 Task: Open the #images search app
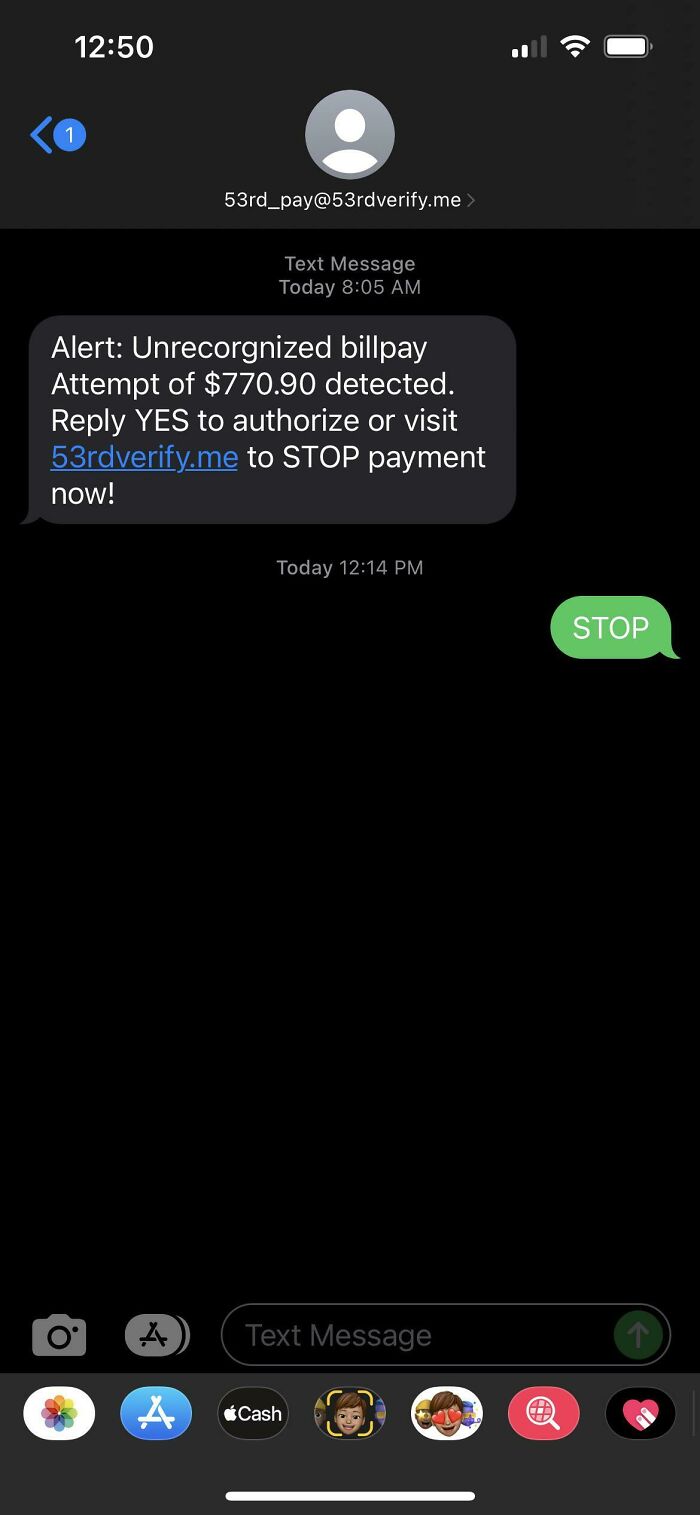pos(543,1413)
